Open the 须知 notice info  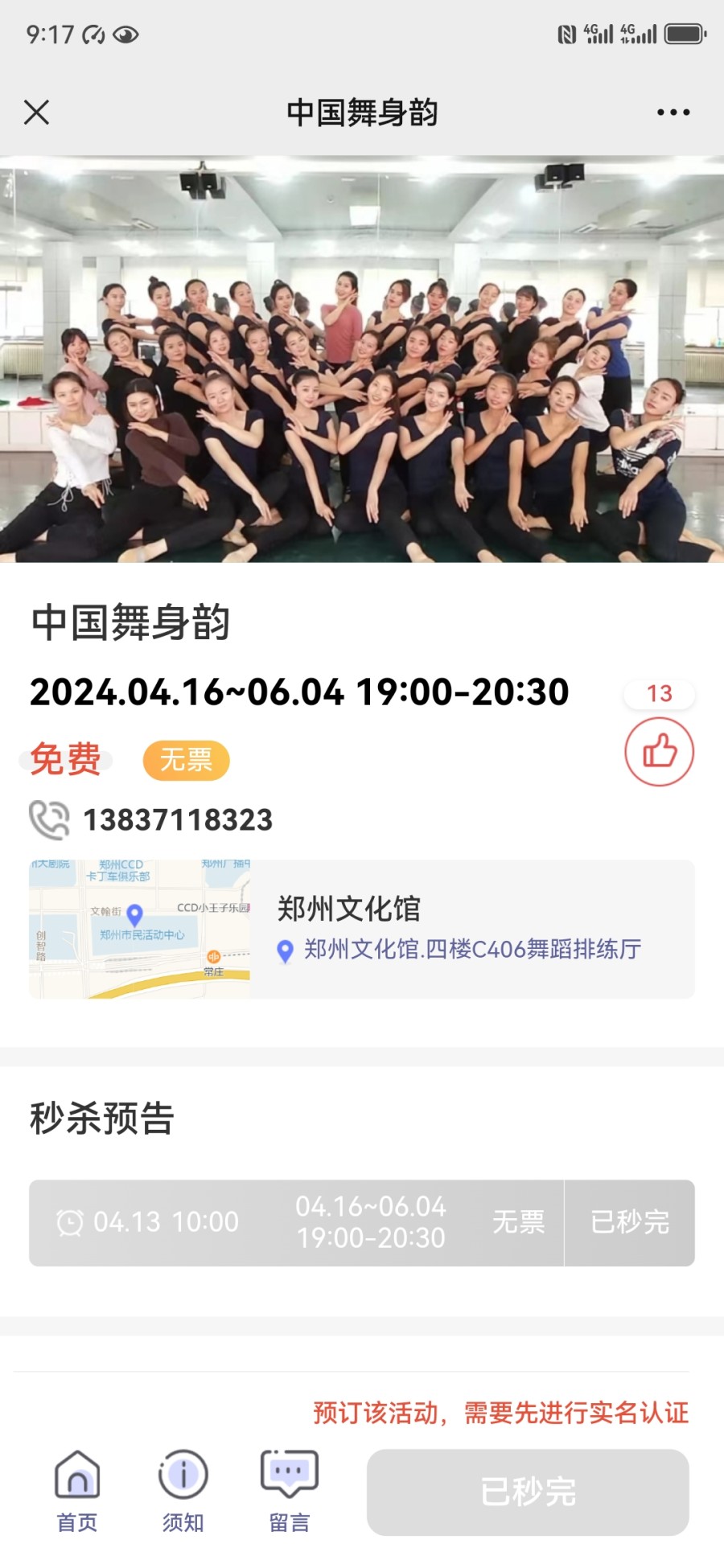183,1492
